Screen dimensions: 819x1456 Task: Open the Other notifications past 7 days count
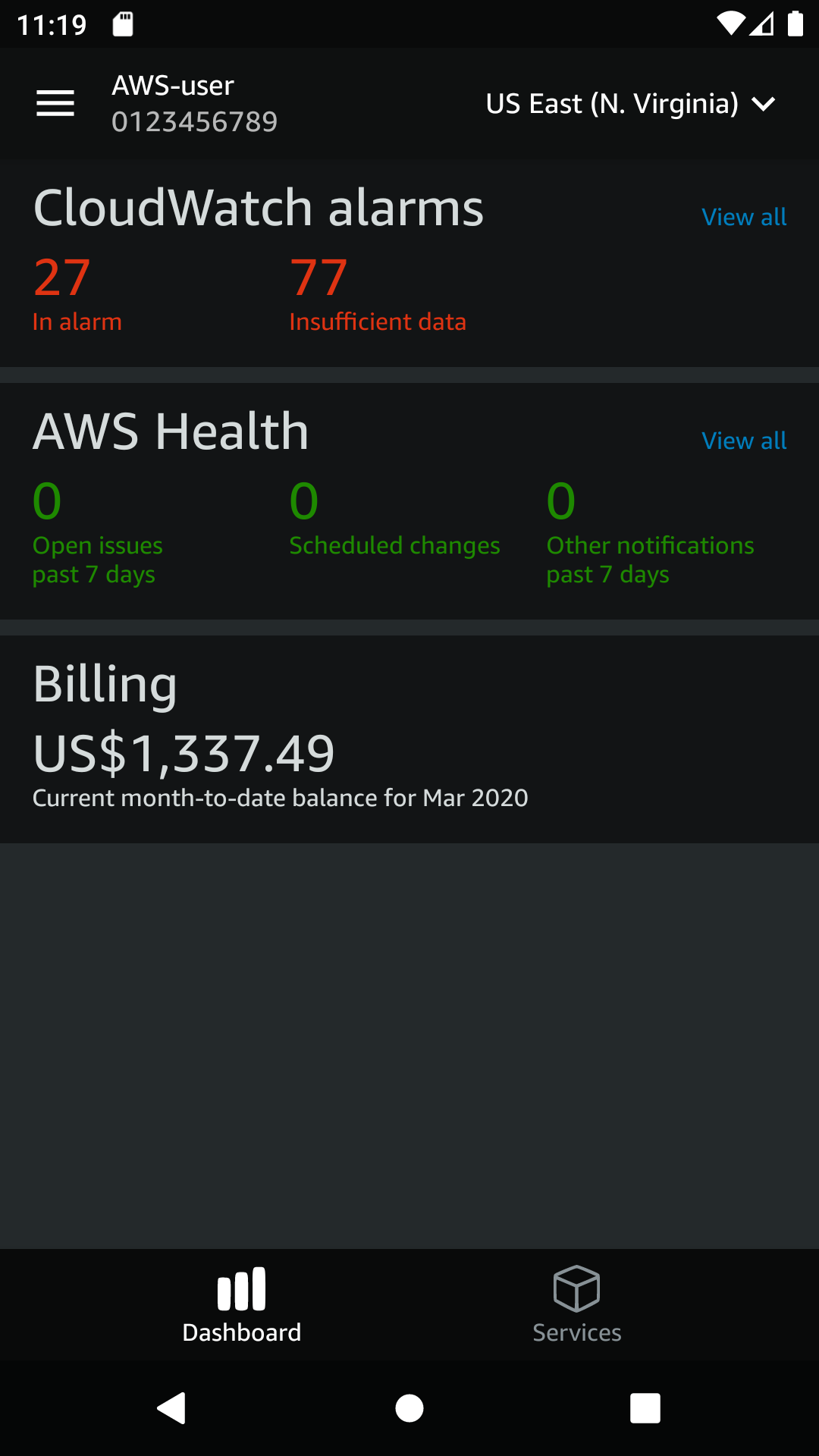coord(650,532)
